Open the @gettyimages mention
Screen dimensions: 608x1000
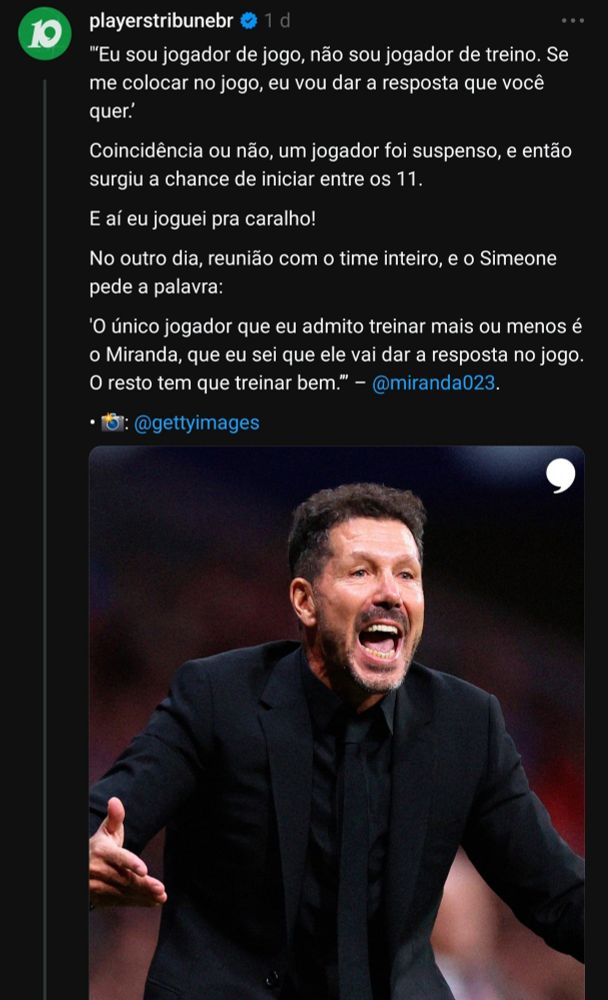pyautogui.click(x=196, y=423)
